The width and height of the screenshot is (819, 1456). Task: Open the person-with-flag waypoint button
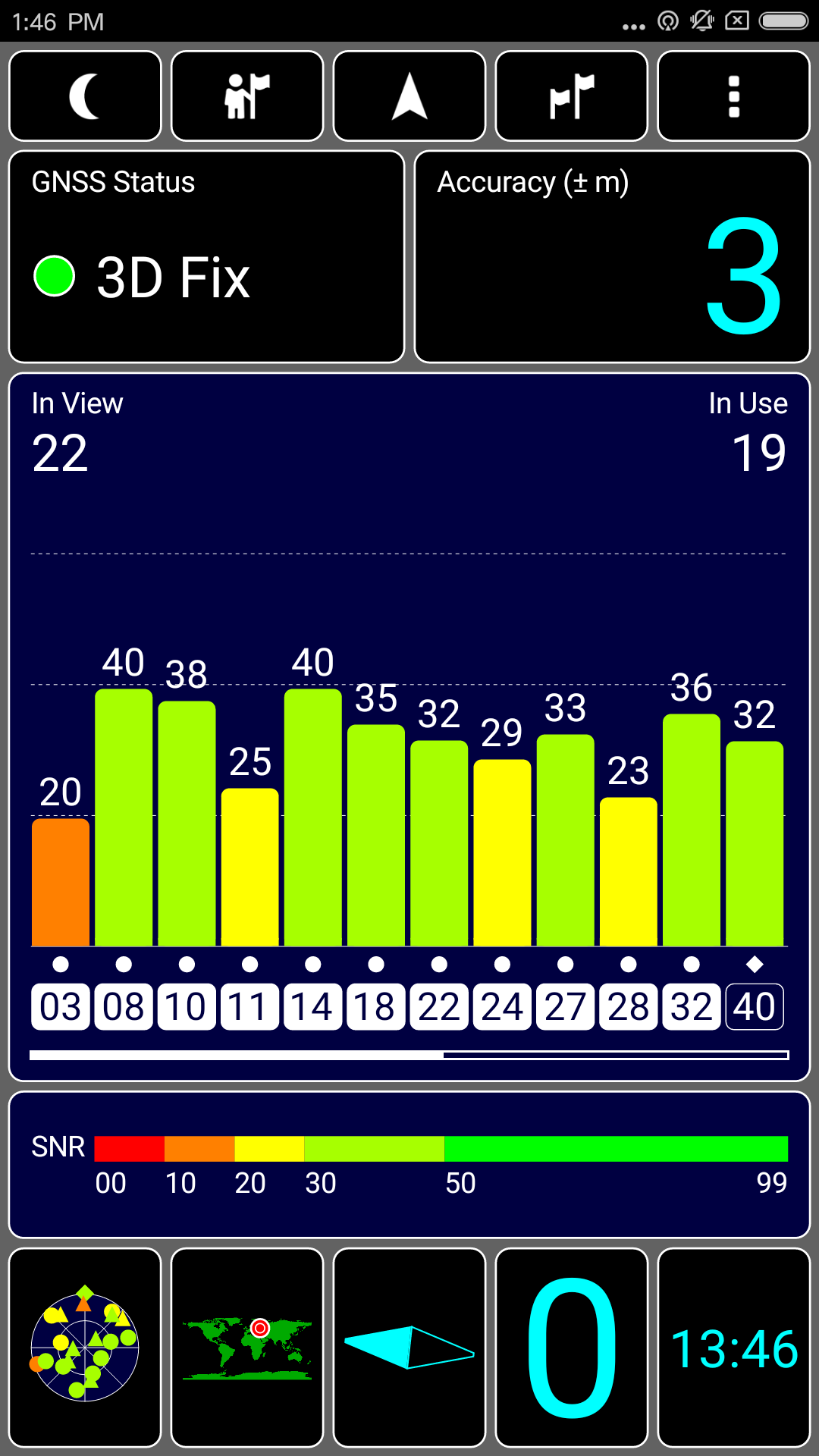click(x=247, y=96)
